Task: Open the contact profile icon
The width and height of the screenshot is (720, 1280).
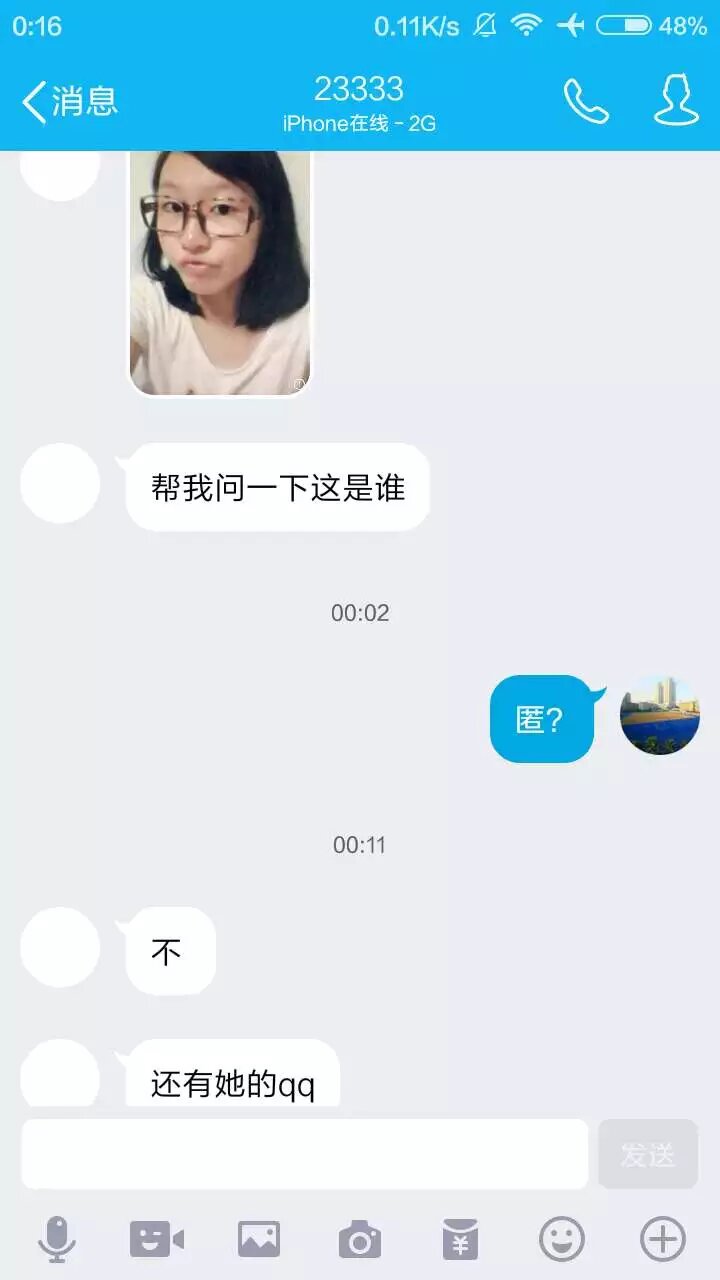Action: coord(676,100)
